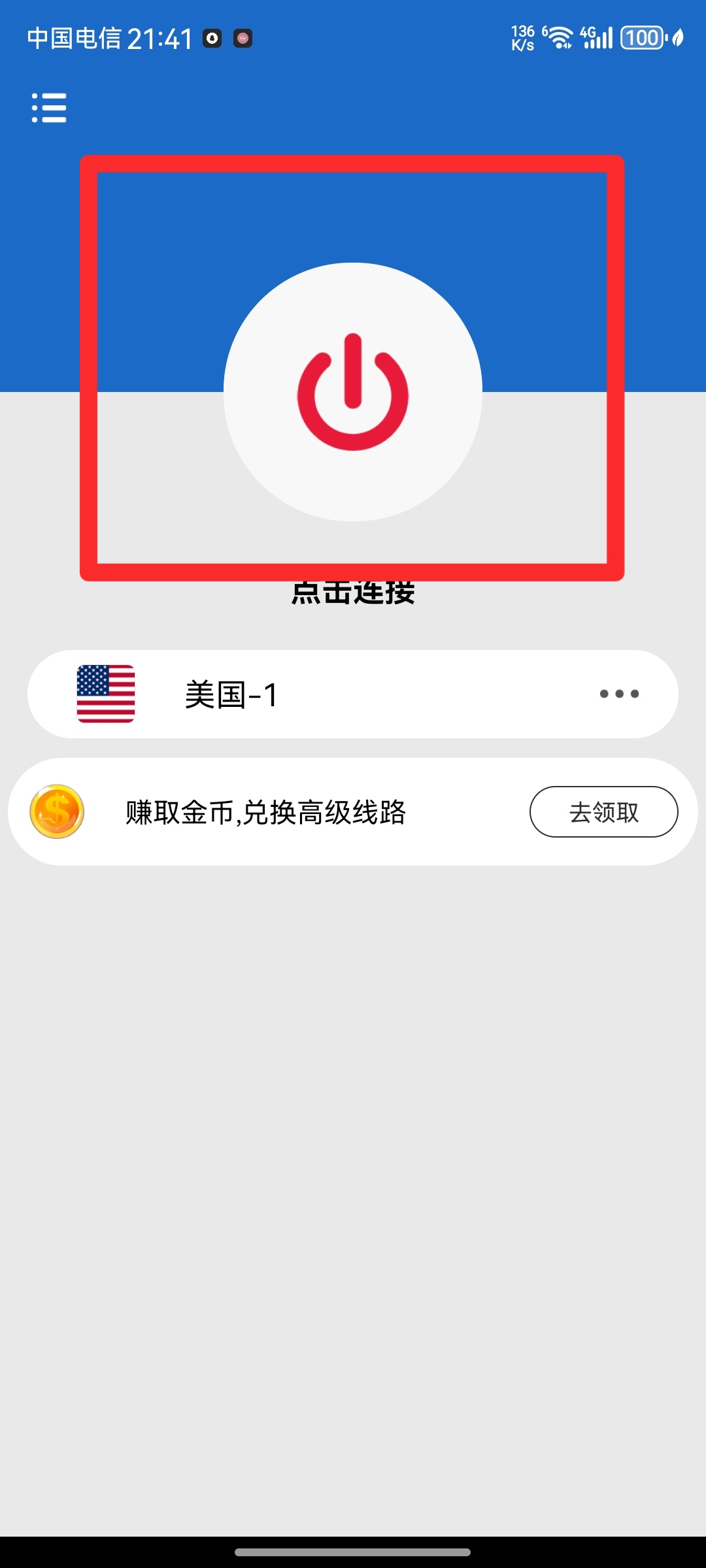Tap the data speed indicator 136 K/s
This screenshot has height=1568, width=706.
(x=522, y=36)
